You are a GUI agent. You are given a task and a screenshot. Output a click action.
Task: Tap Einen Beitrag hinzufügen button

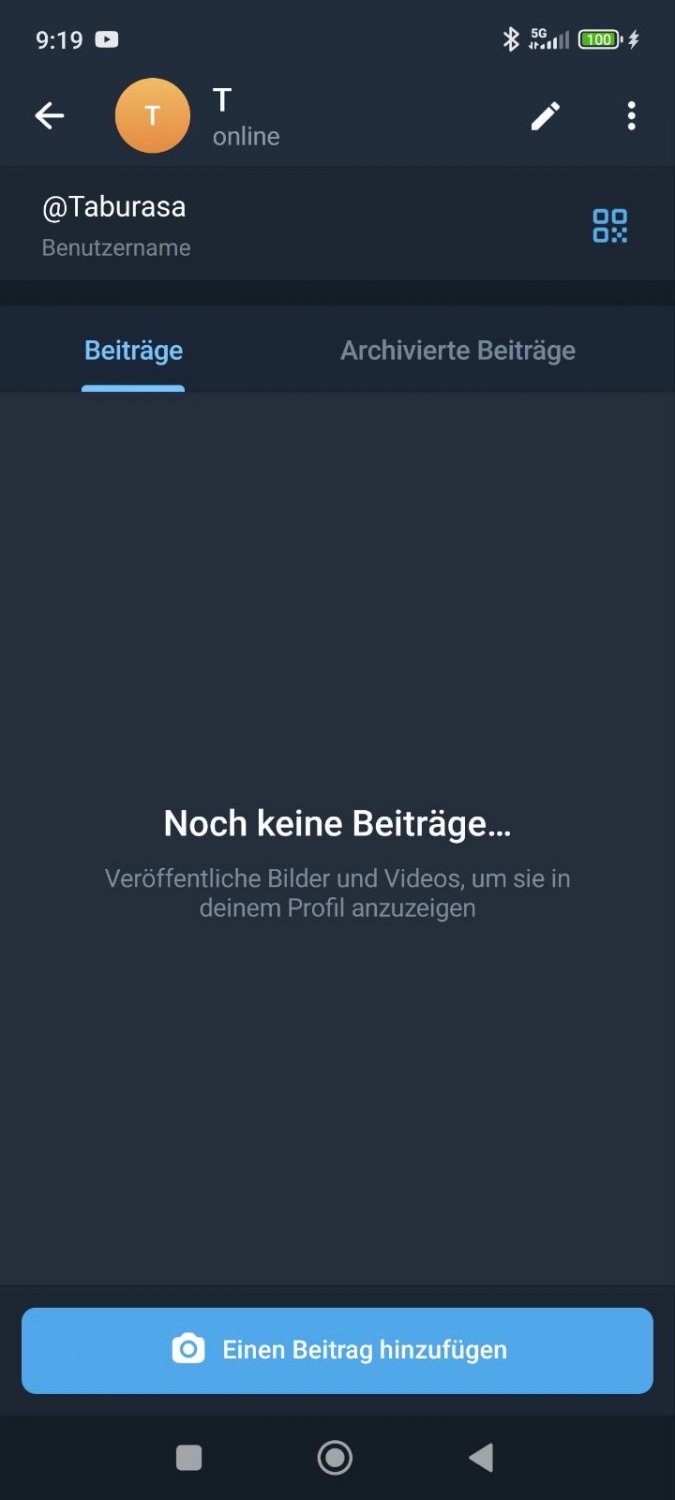[337, 1350]
